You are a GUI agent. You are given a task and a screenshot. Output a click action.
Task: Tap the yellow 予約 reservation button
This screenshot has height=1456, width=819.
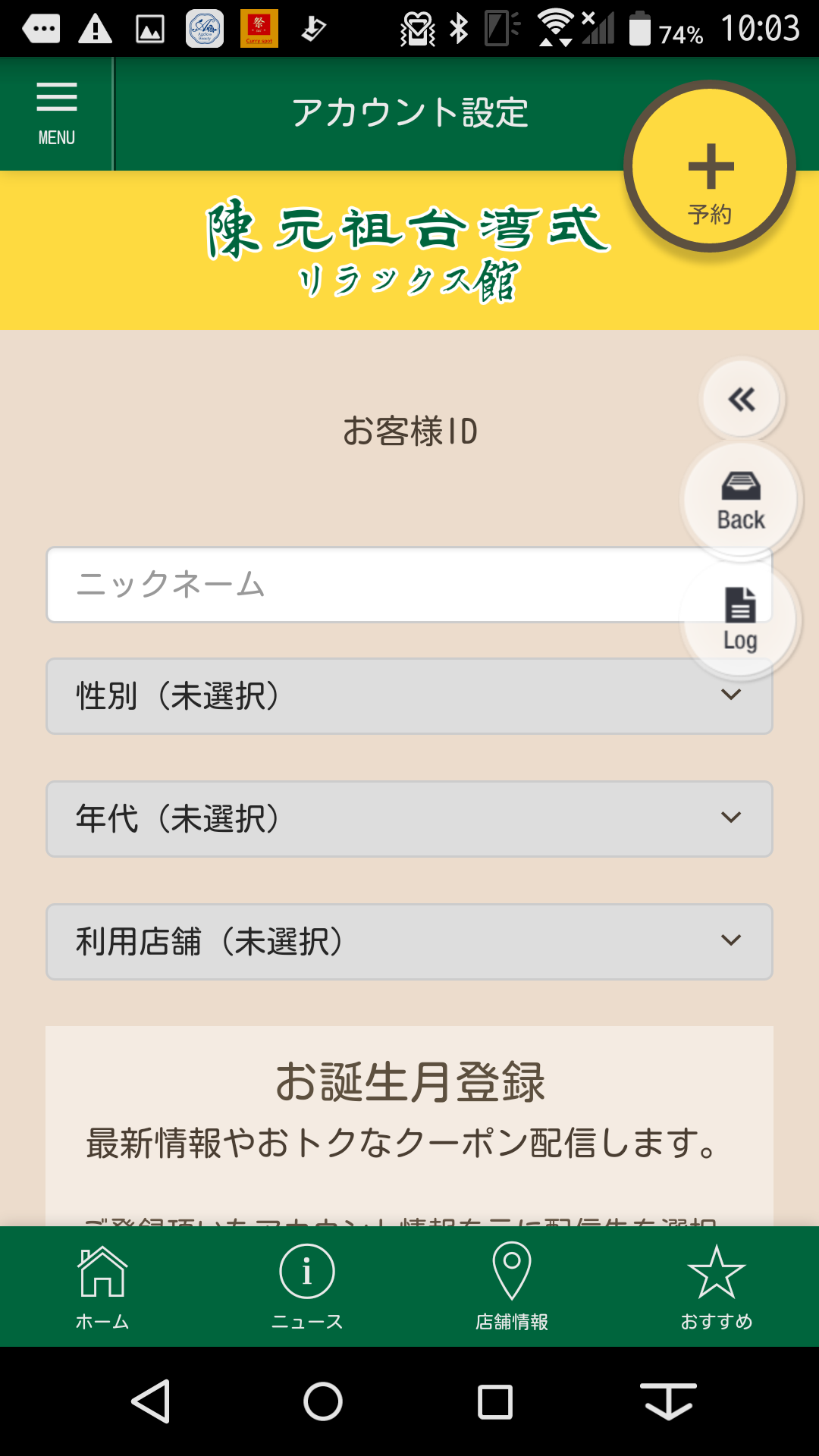(710, 167)
